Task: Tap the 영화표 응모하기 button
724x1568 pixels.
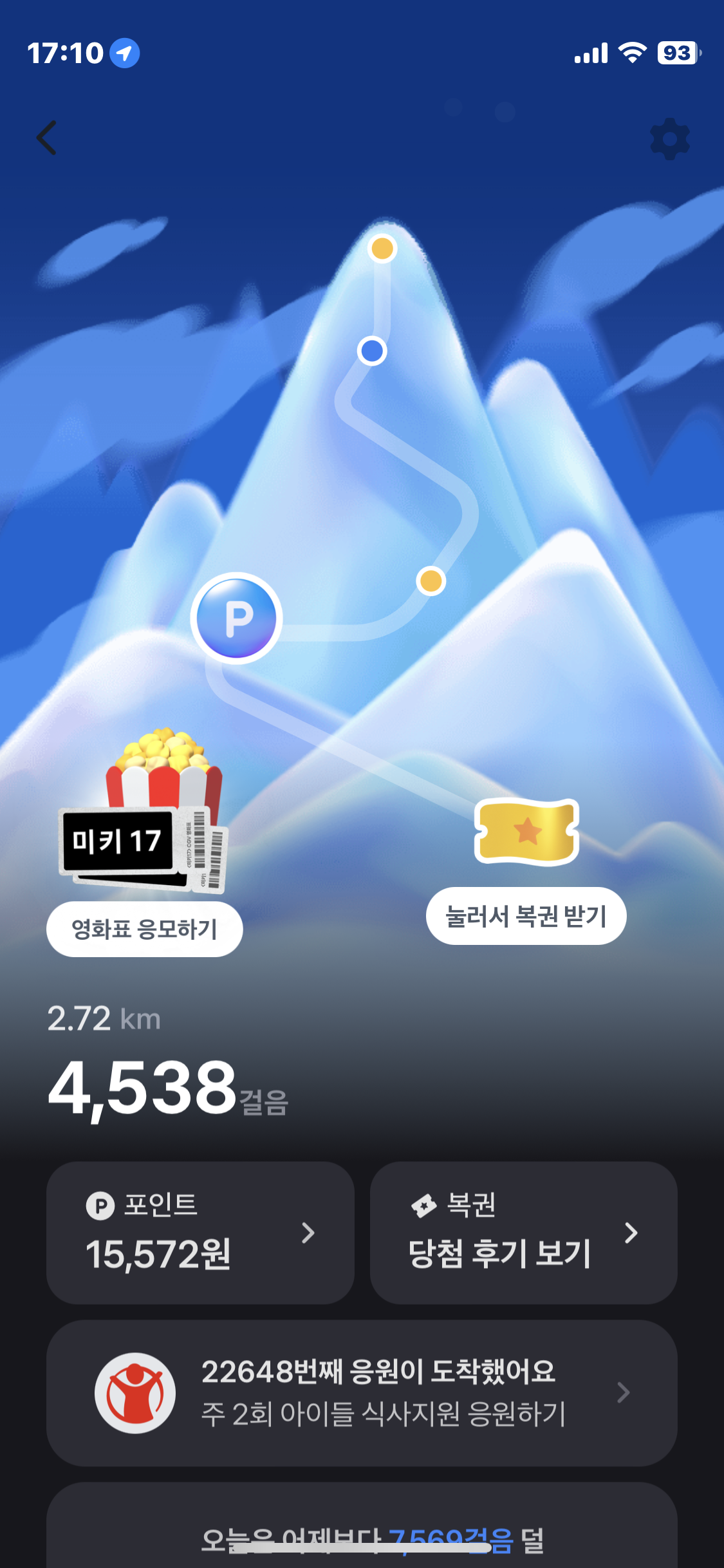Action: [x=144, y=929]
